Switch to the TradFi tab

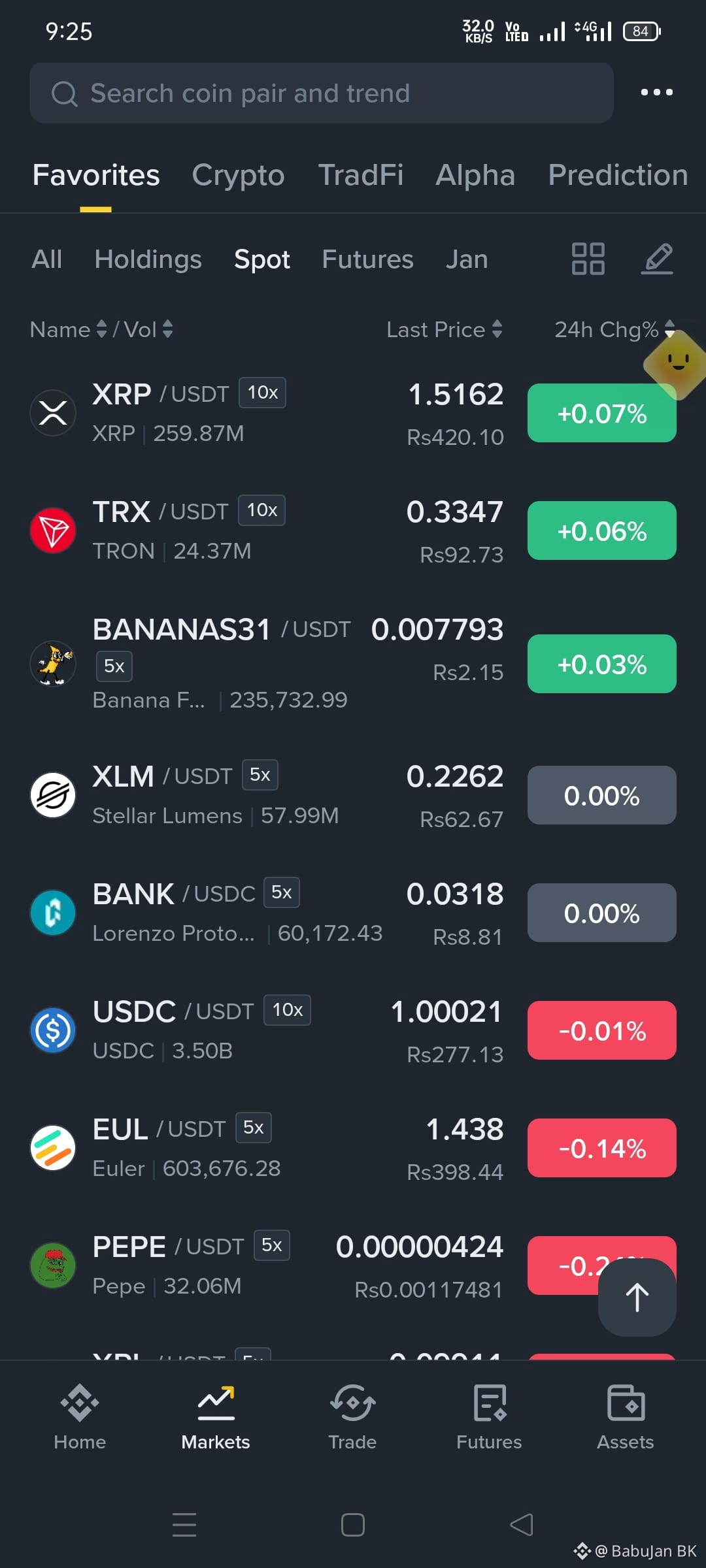360,175
